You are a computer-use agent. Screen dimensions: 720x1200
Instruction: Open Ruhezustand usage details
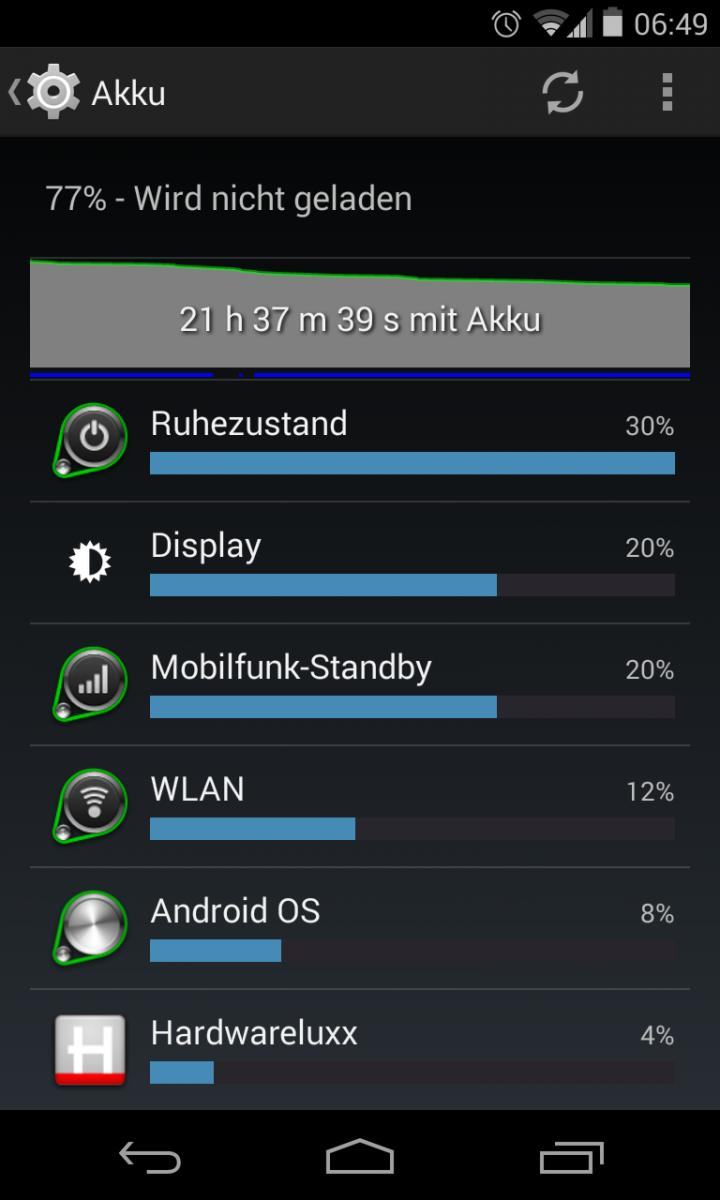tap(360, 441)
